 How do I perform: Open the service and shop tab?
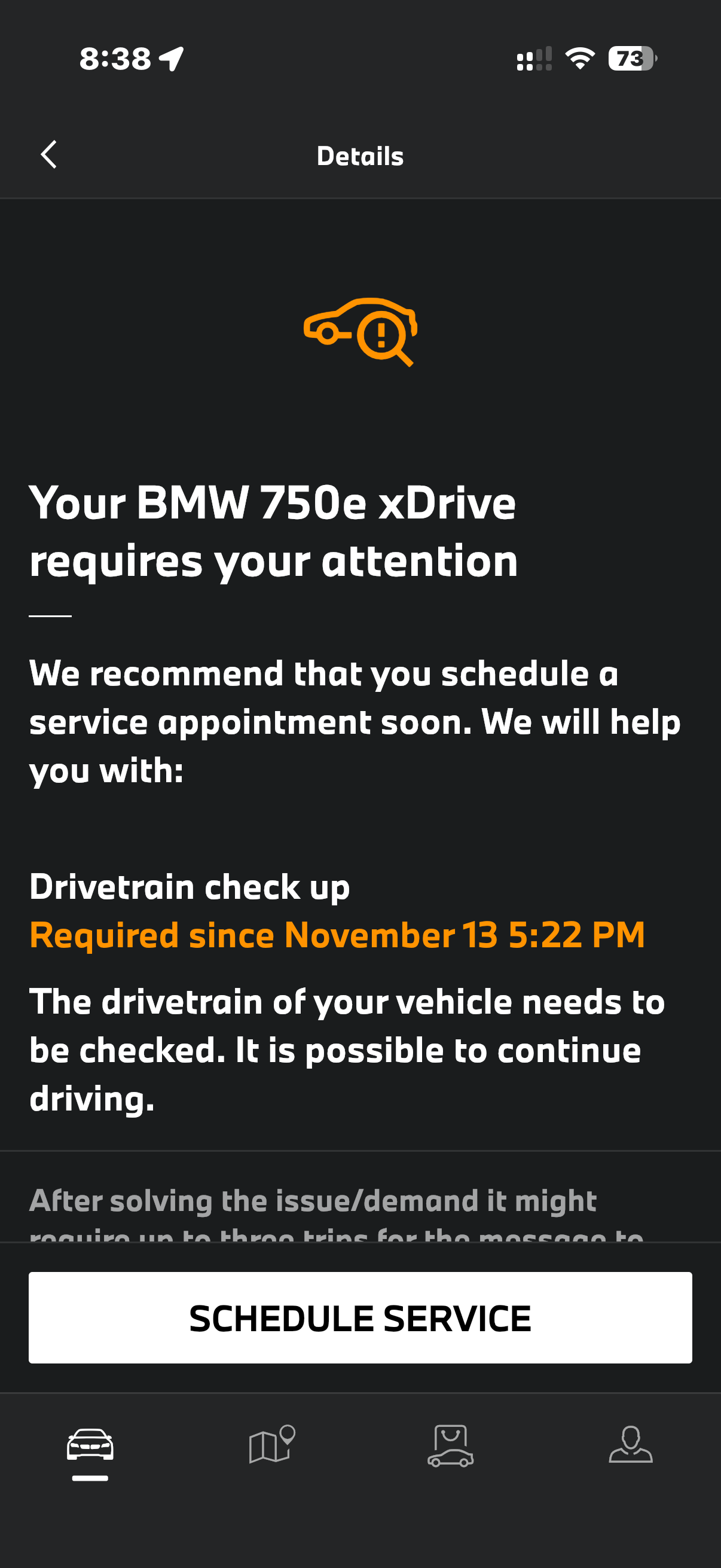[x=450, y=1445]
